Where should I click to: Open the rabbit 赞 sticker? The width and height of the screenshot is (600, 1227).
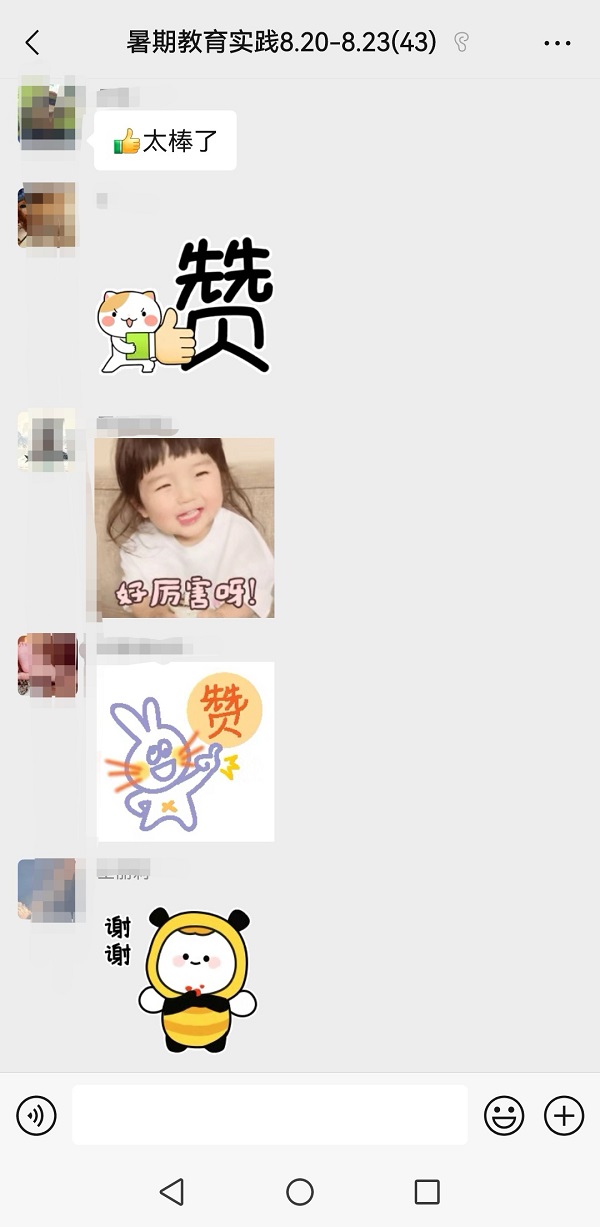tap(185, 751)
